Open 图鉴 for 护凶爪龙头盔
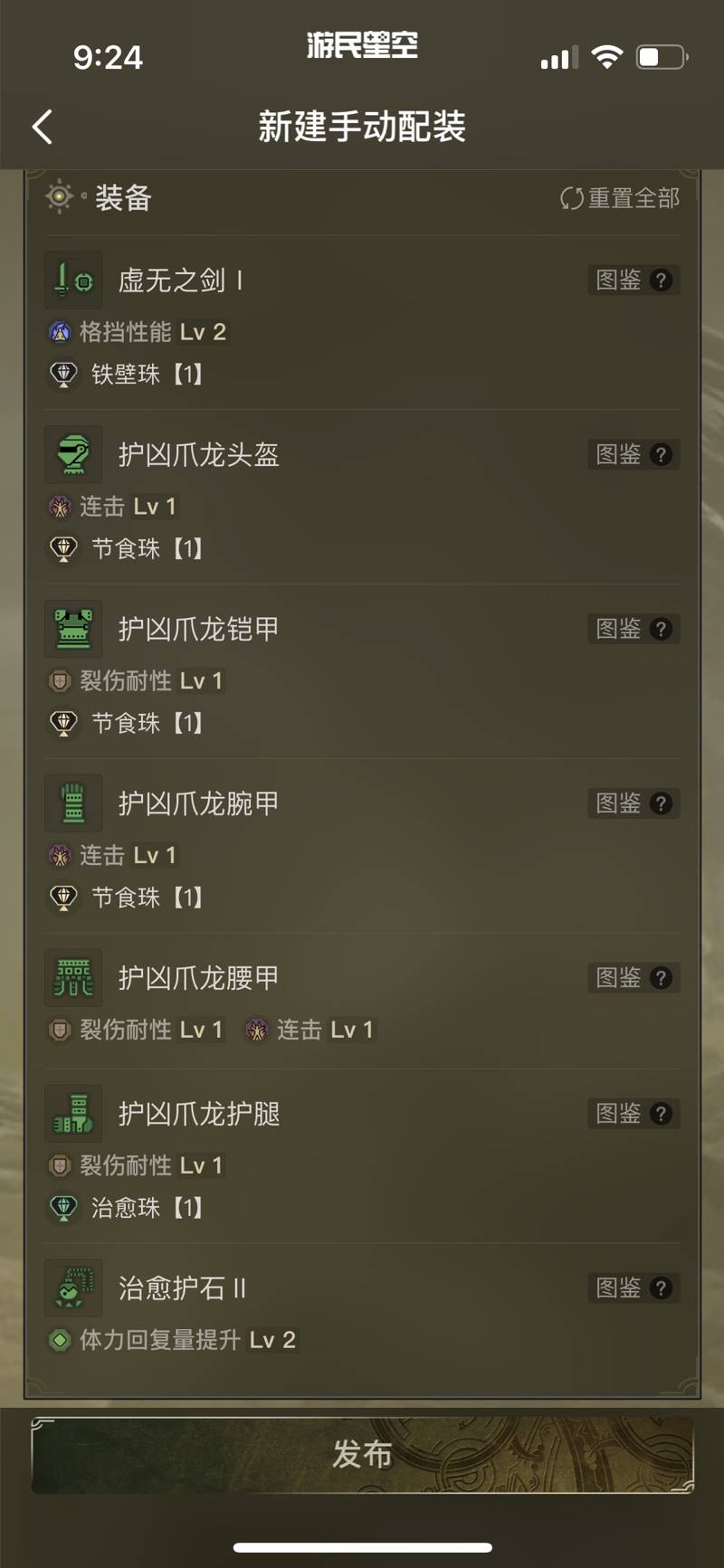This screenshot has height=1568, width=724. (x=633, y=454)
